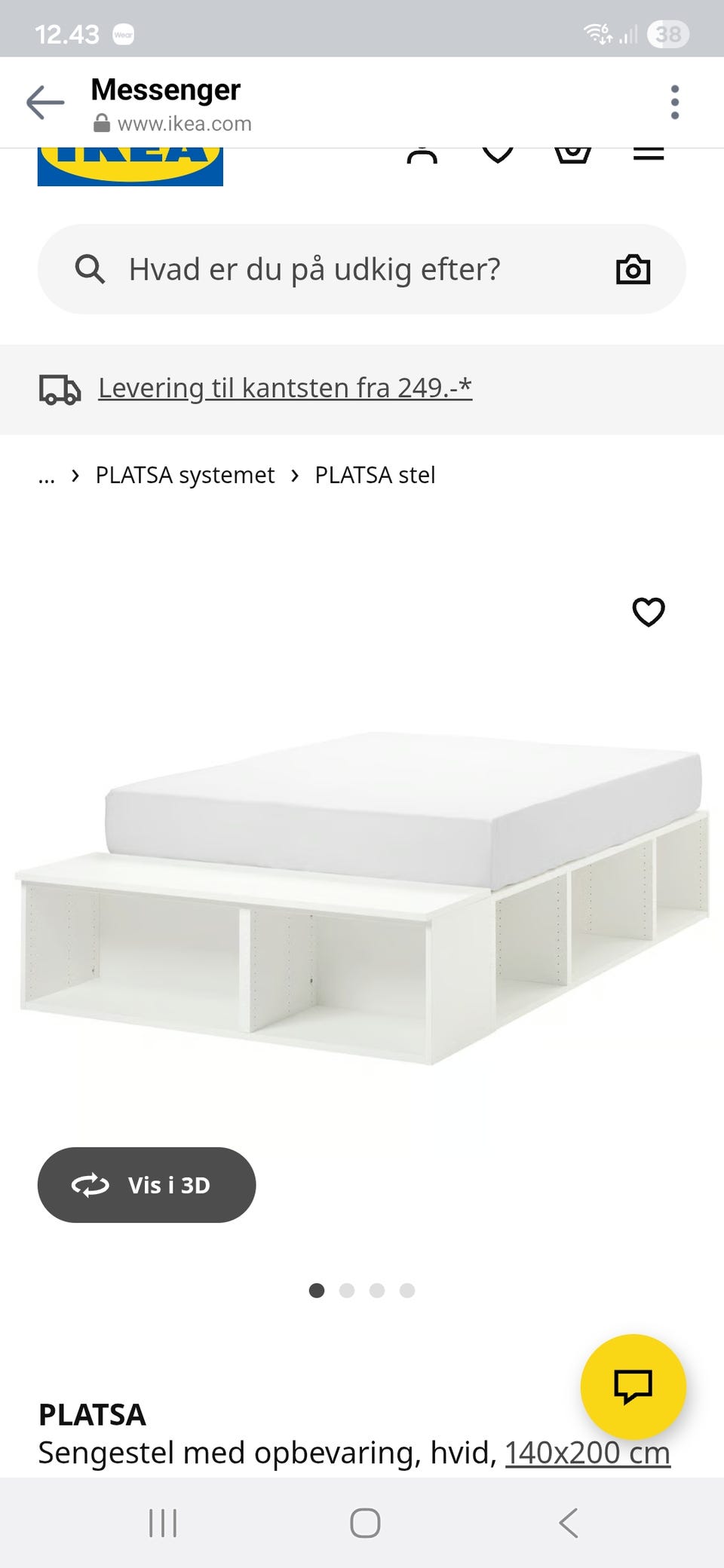Tap the system home button
Viewport: 724px width, 1568px height.
pos(365,1523)
